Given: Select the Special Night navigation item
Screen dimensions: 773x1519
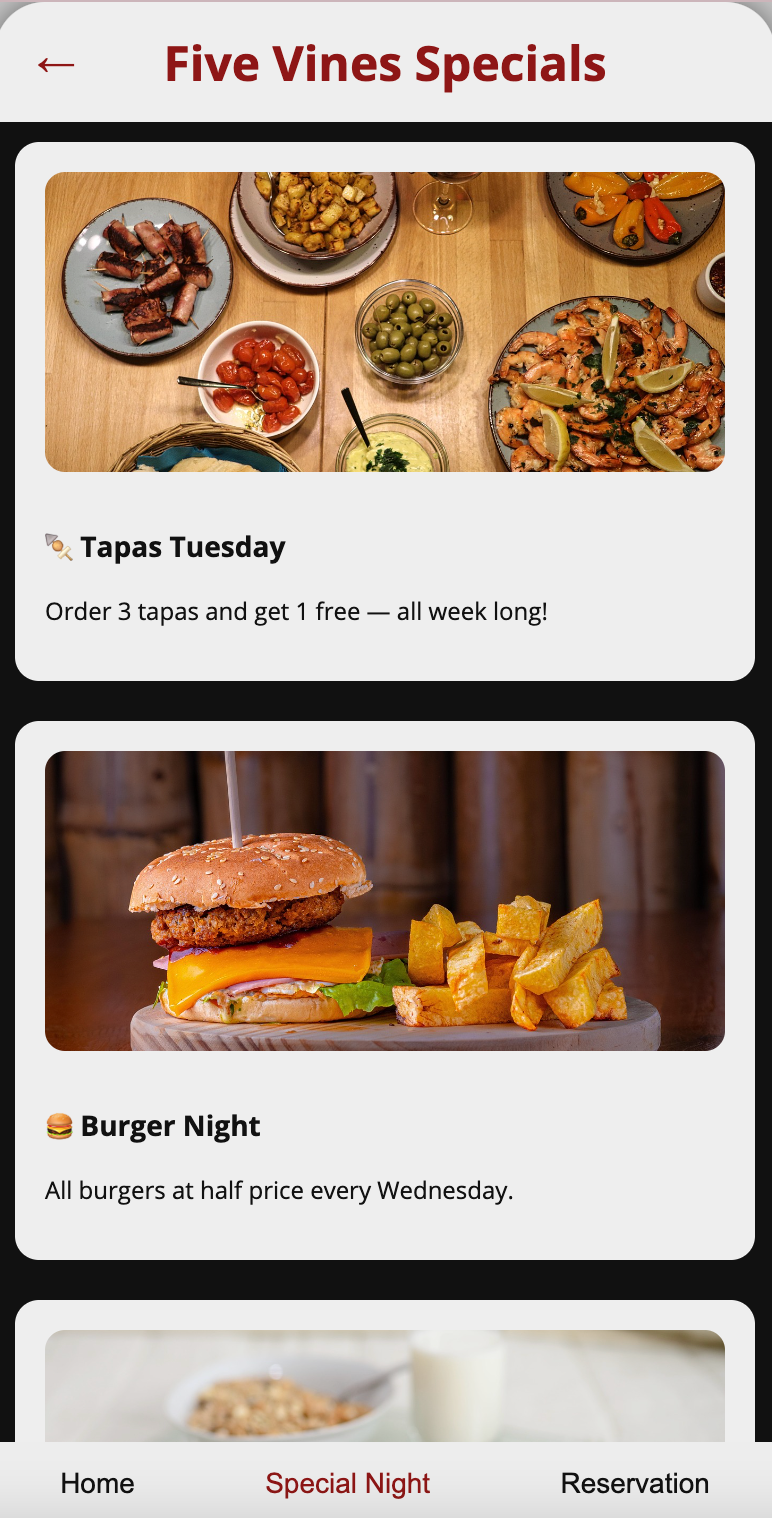Looking at the screenshot, I should click(347, 1484).
